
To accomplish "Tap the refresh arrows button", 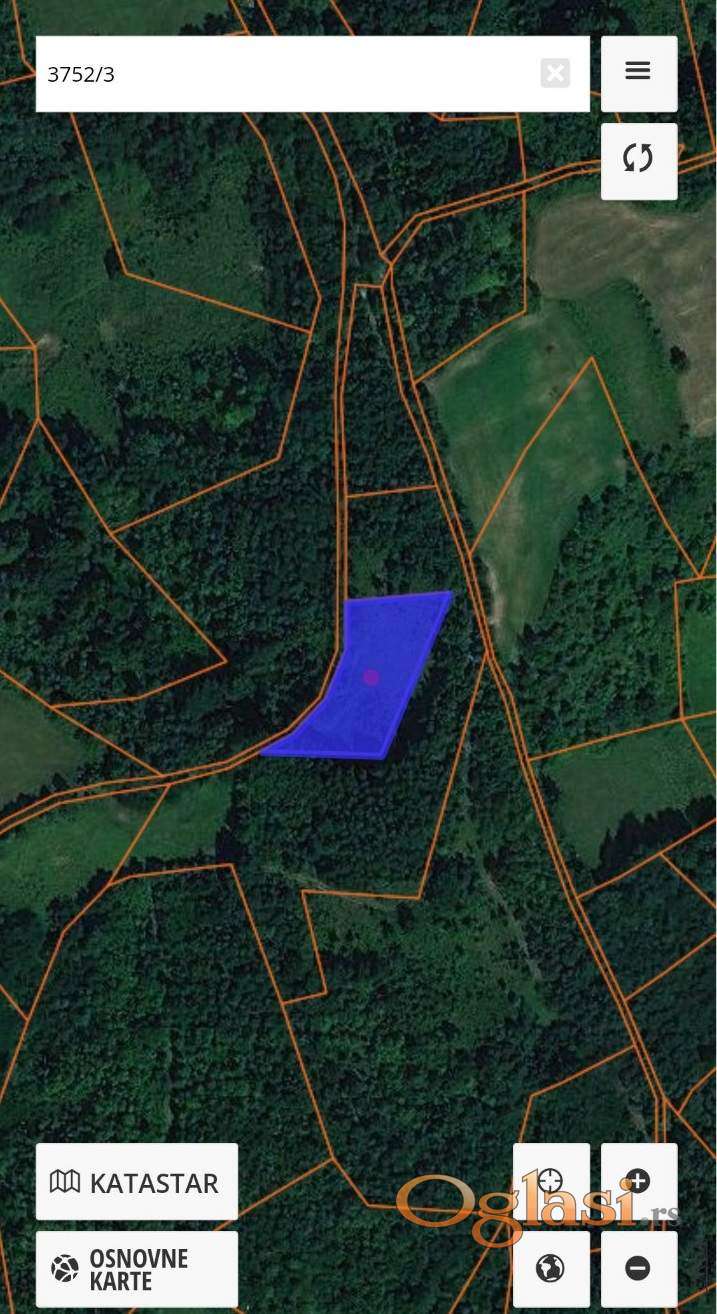I will click(638, 160).
